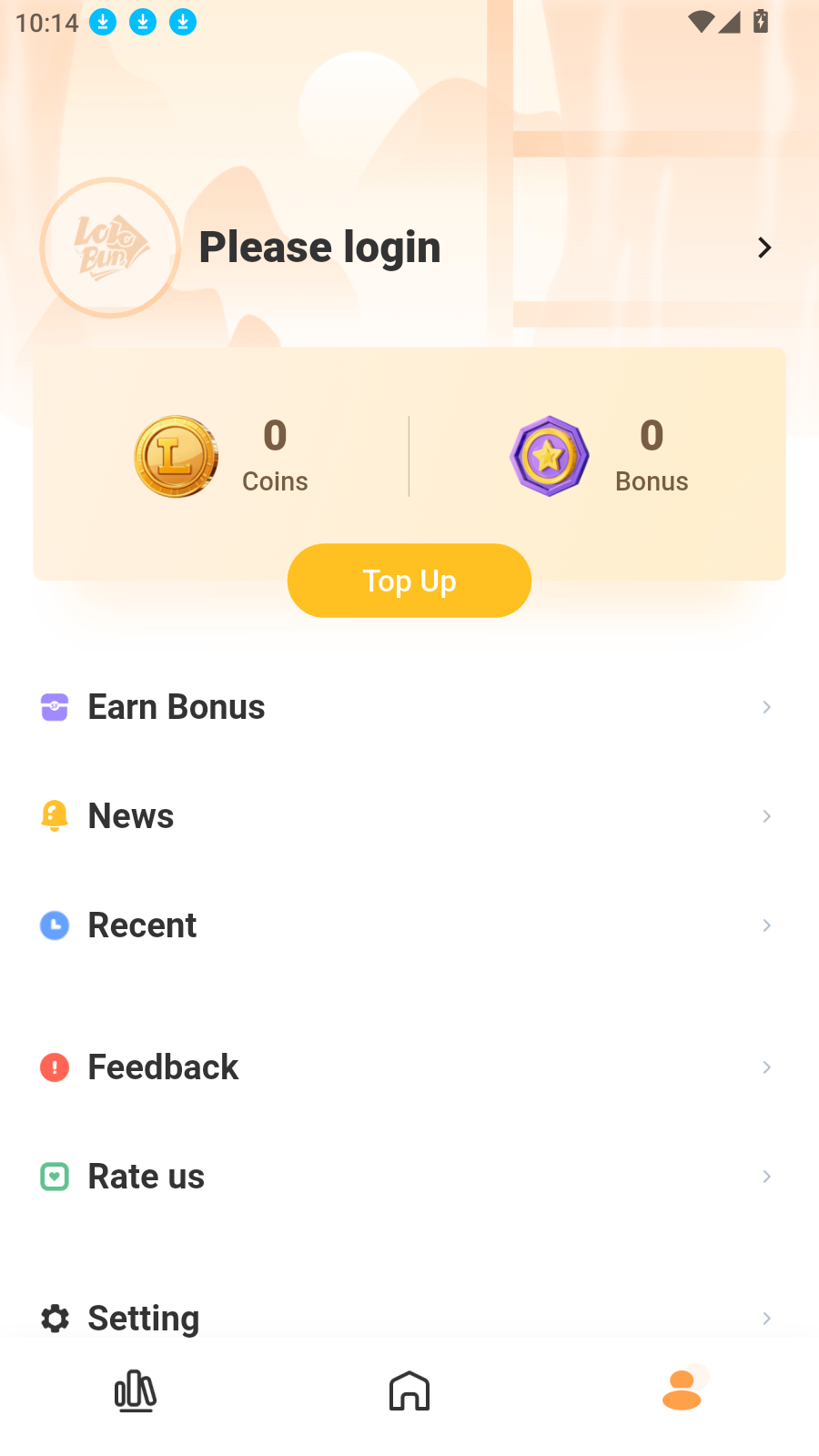Open the Feedback form

[x=163, y=1067]
